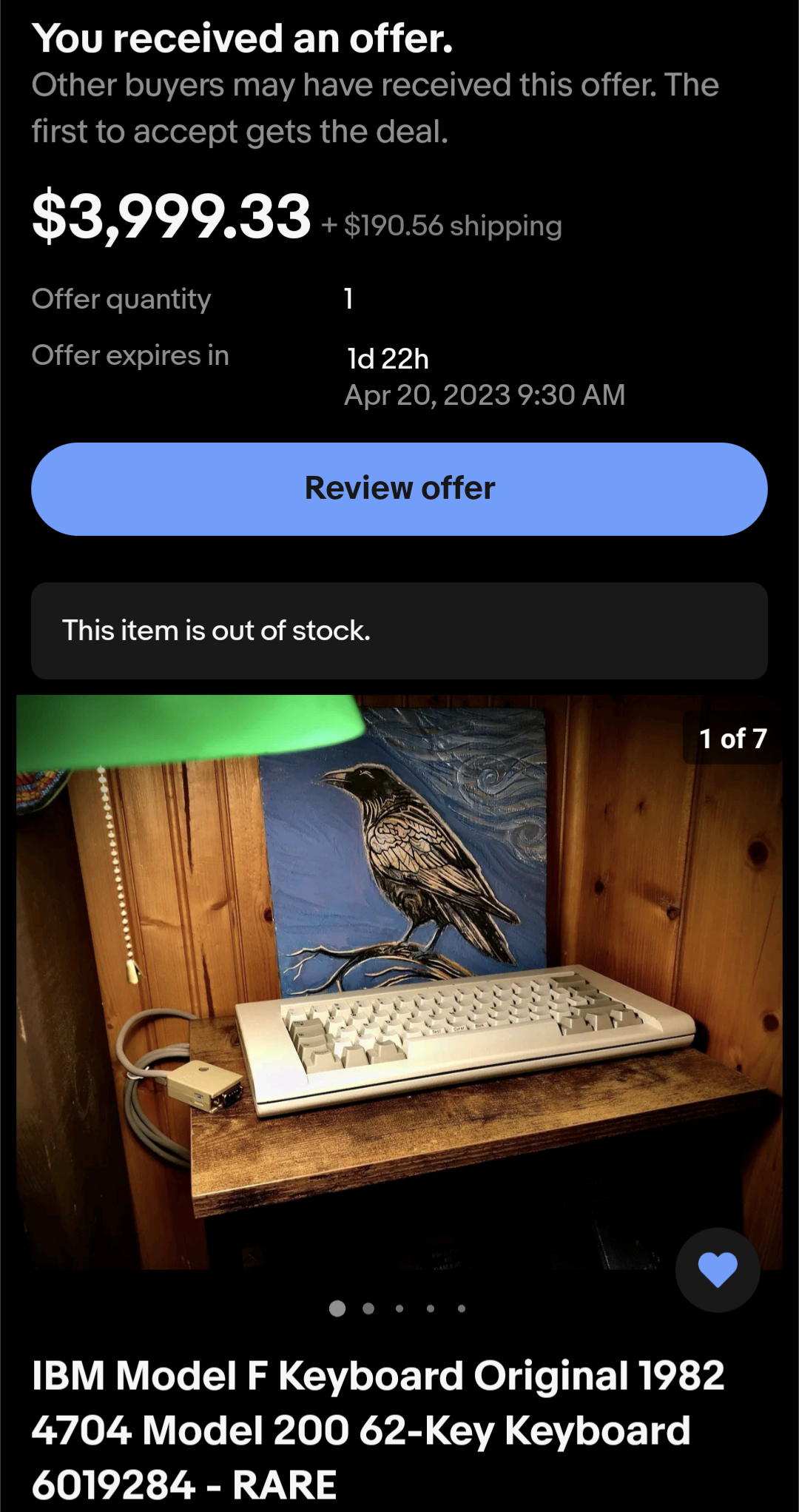799x1512 pixels.
Task: Tap the heart icon to favorite this listing
Action: (715, 1268)
